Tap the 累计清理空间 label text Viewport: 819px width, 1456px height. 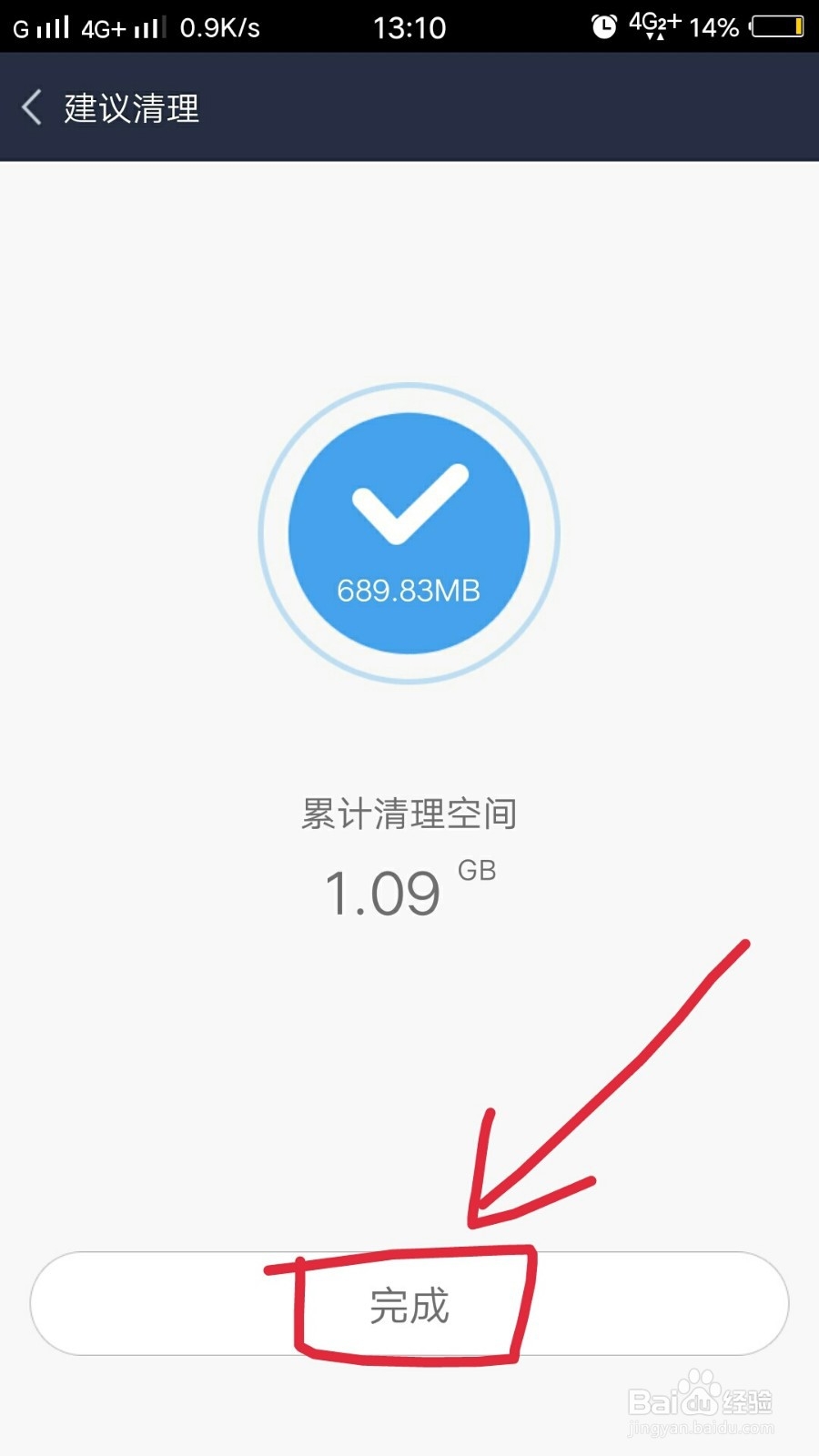point(409,813)
